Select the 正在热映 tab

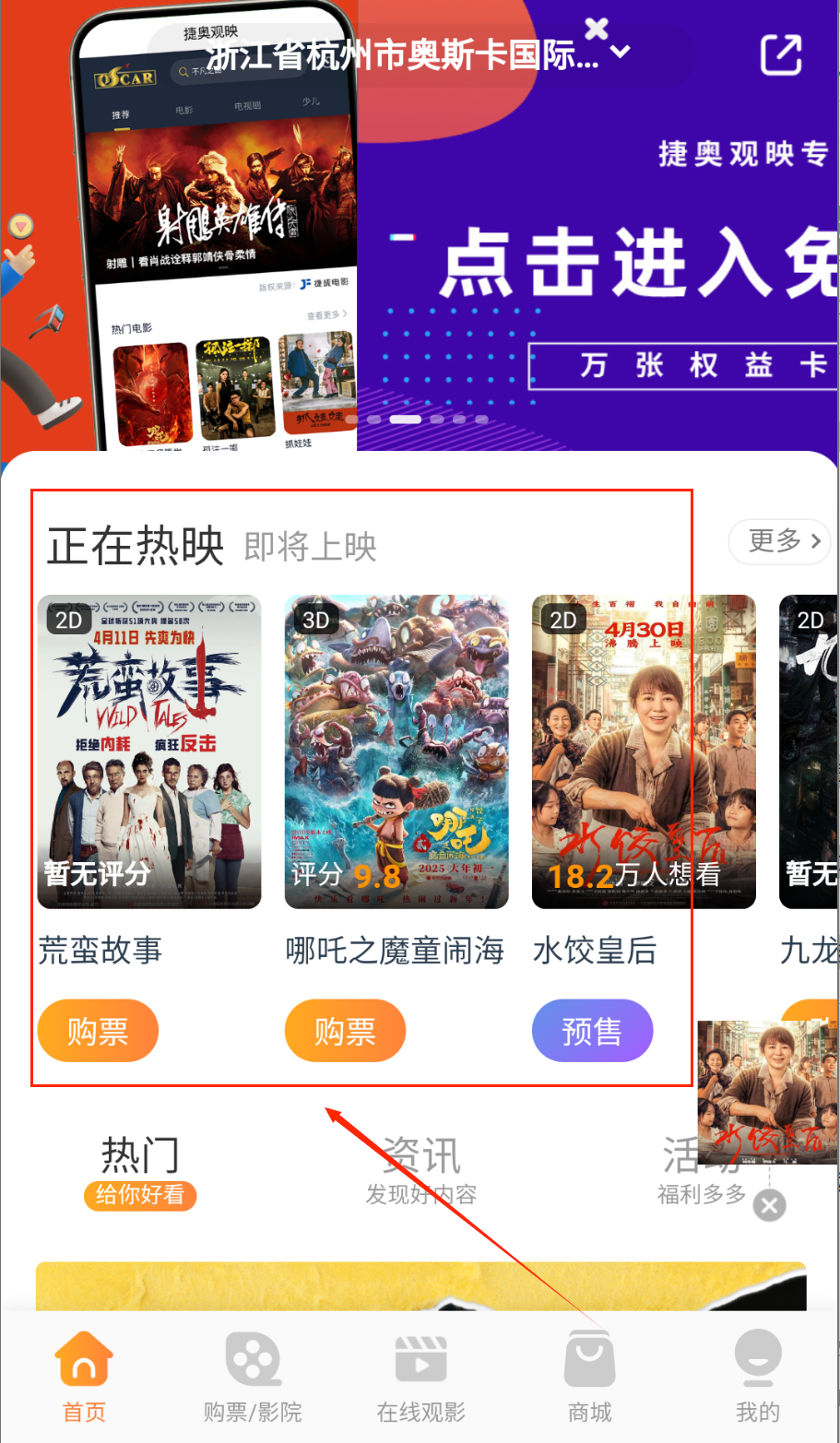(x=136, y=545)
